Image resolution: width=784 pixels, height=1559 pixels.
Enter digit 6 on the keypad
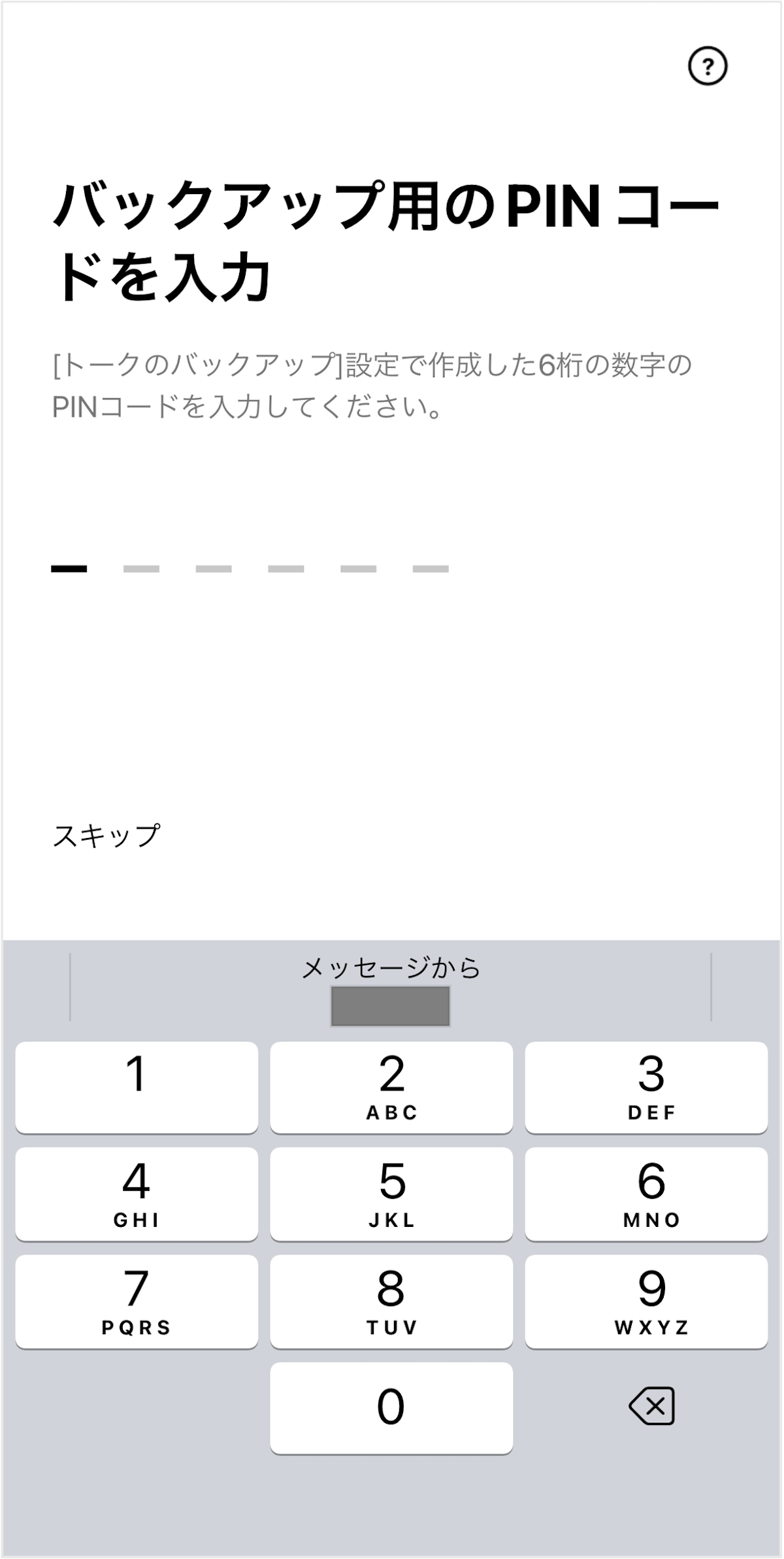click(646, 1194)
